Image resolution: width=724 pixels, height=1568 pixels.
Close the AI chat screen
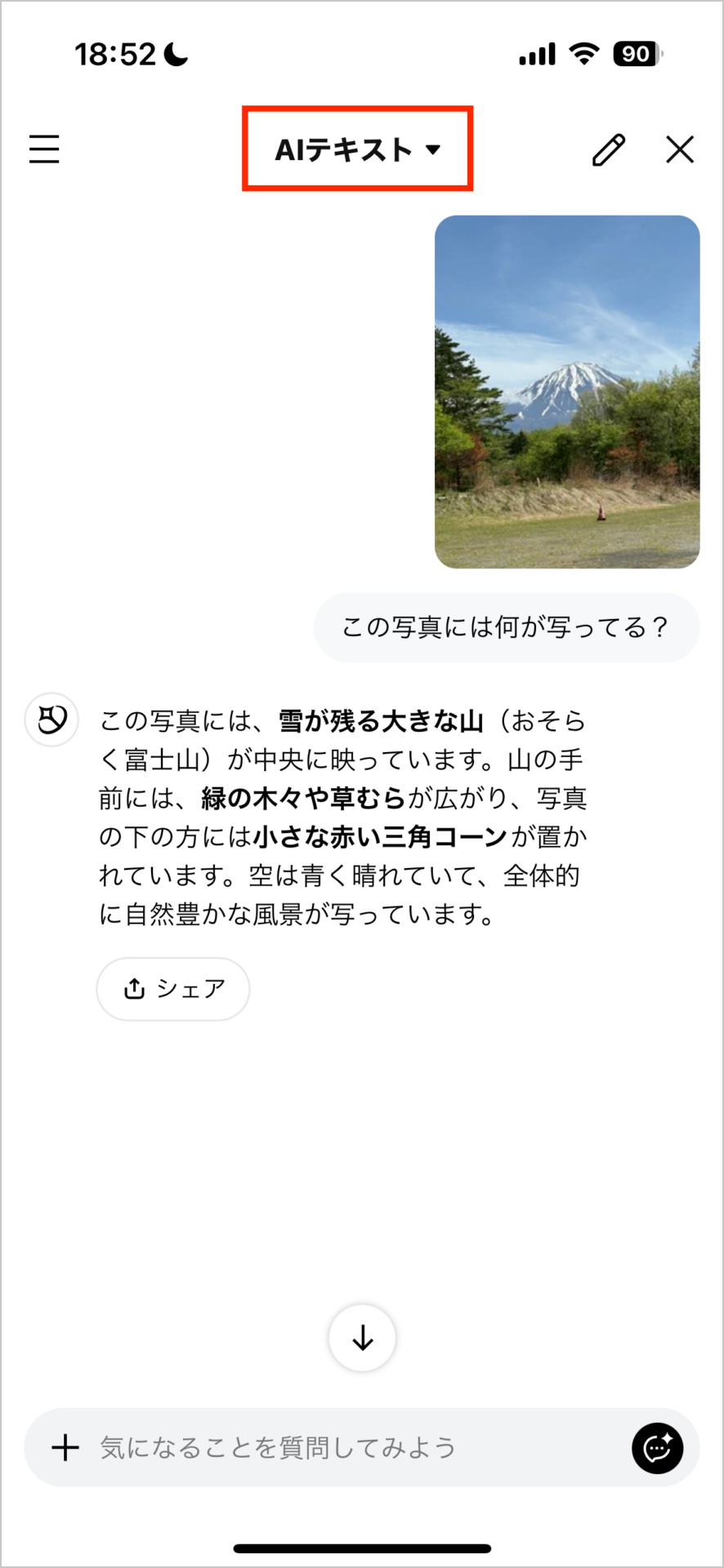679,149
